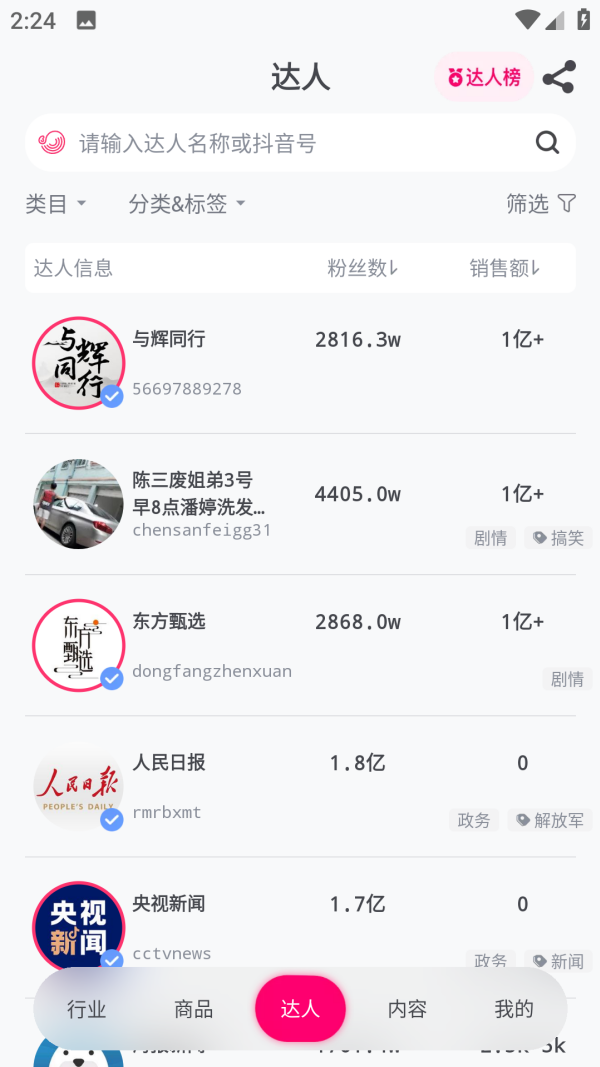Image resolution: width=600 pixels, height=1067 pixels.
Task: Switch to the 内容 tab
Action: coord(407,1009)
